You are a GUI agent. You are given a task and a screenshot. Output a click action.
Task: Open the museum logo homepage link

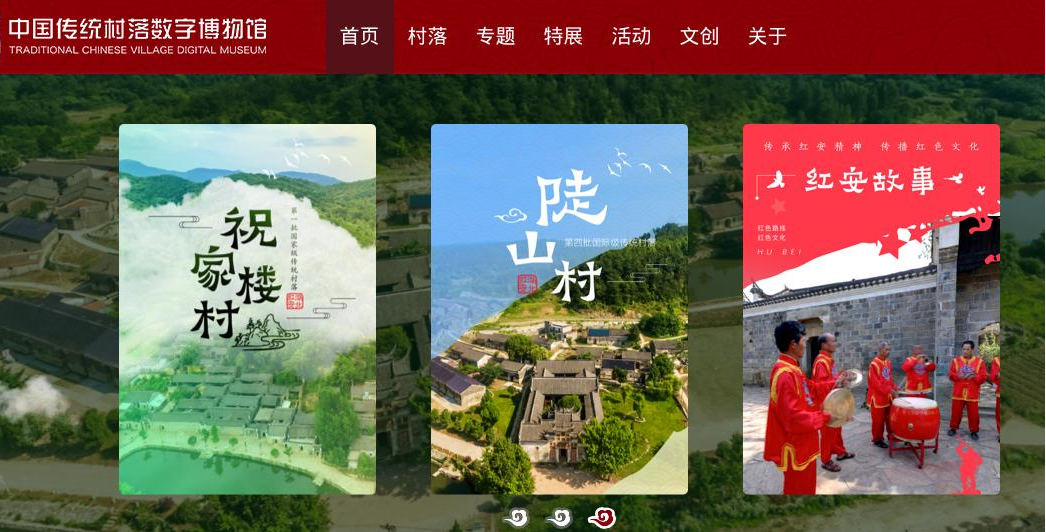click(138, 35)
